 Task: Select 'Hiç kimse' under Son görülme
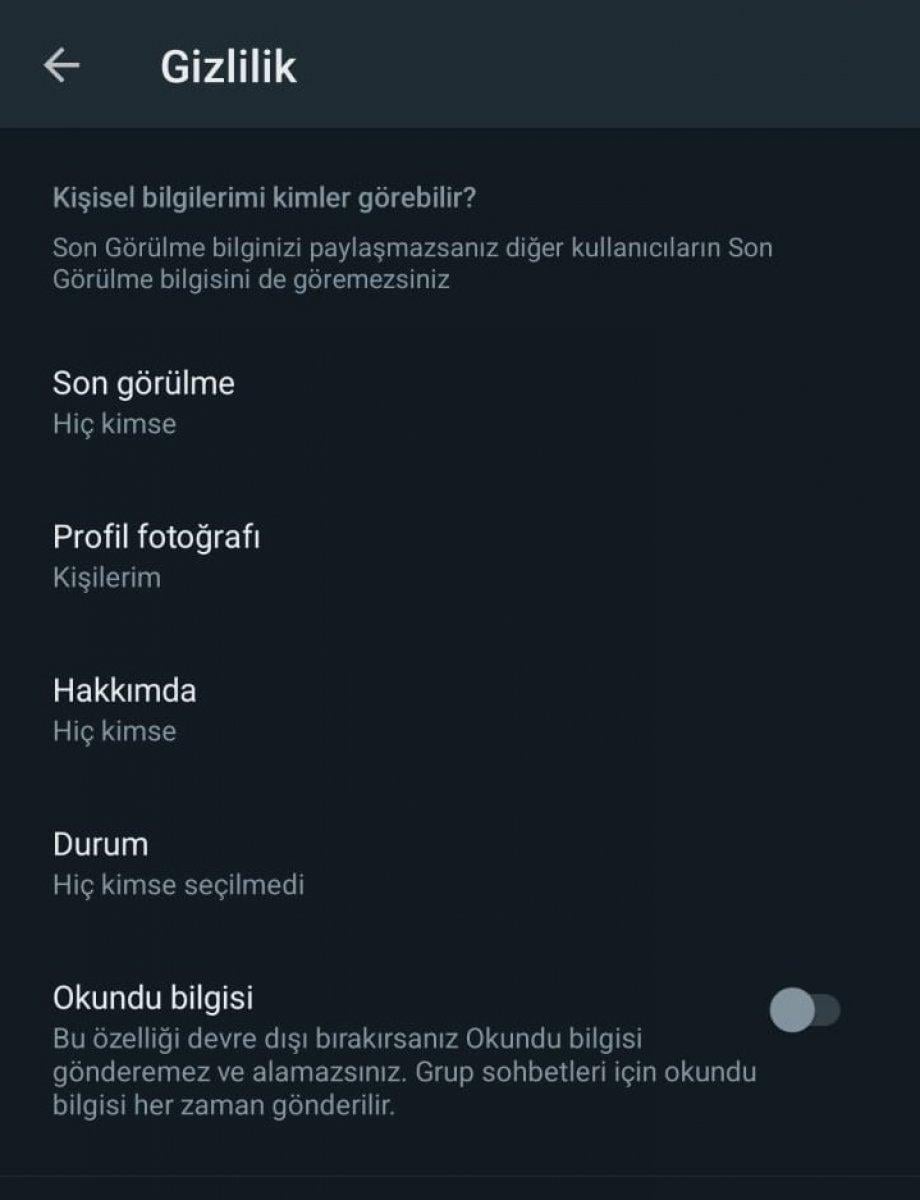tap(115, 424)
